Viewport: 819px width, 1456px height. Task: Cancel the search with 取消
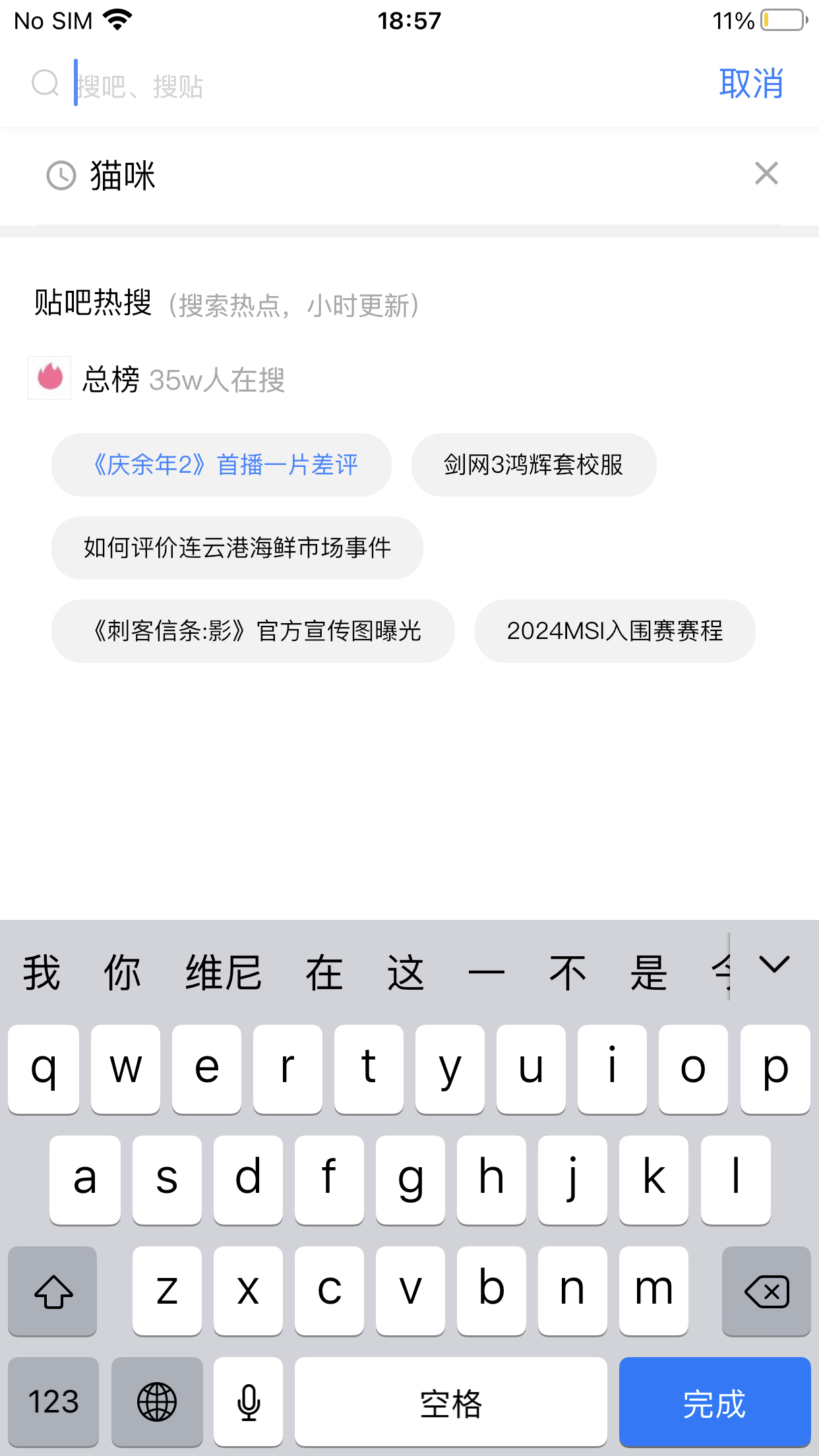[x=750, y=84]
